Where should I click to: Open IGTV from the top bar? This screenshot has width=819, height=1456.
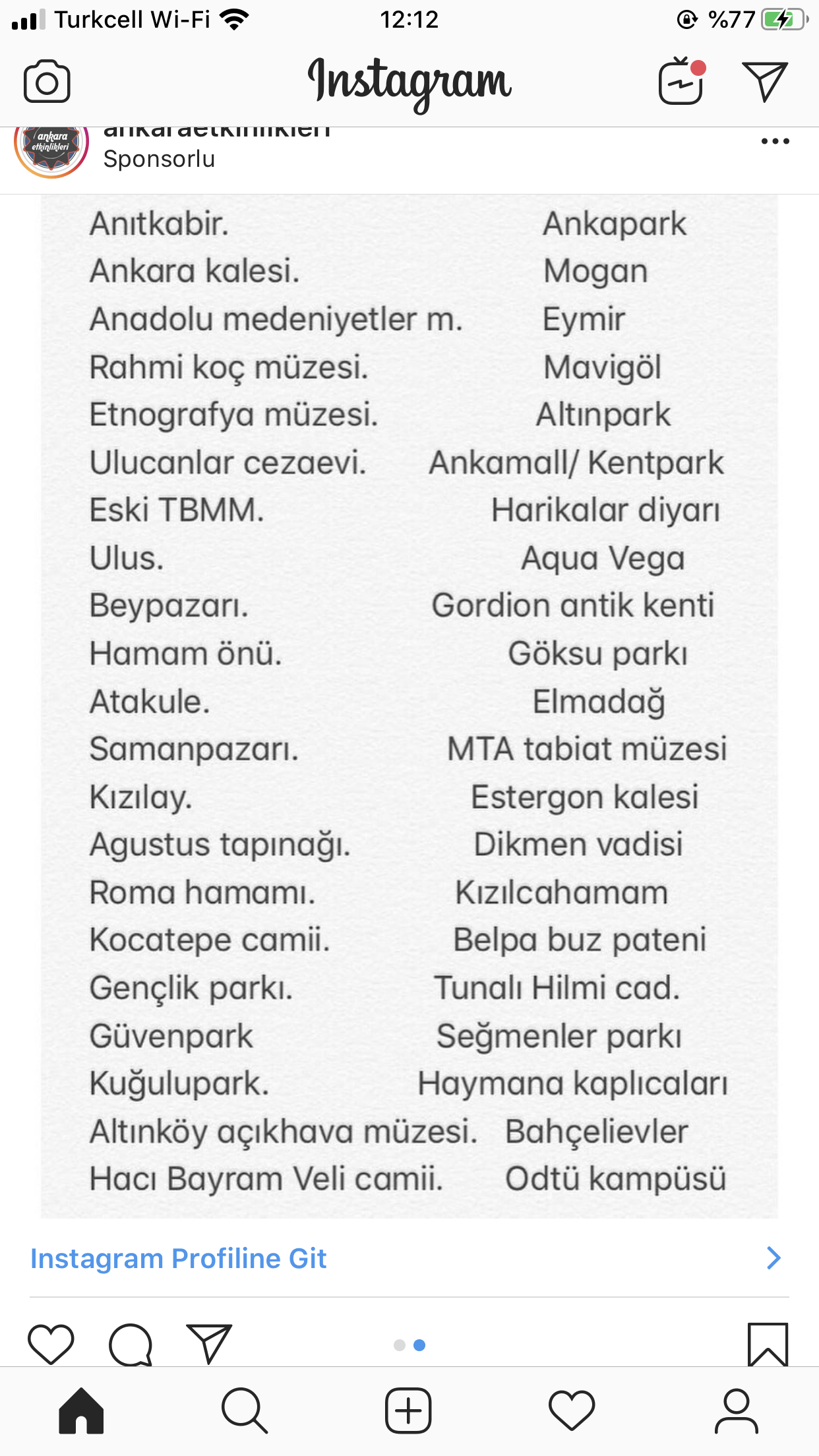[x=682, y=80]
